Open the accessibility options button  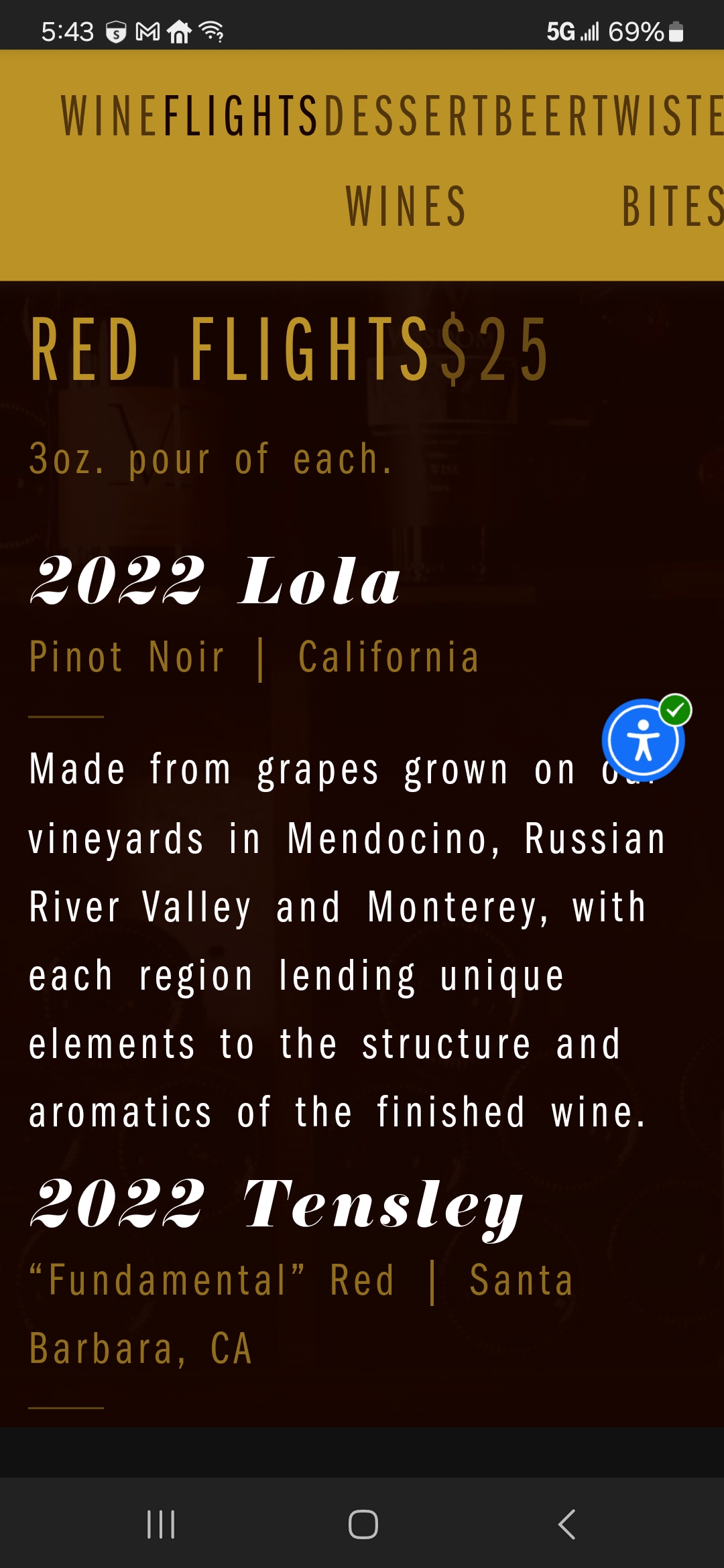644,739
